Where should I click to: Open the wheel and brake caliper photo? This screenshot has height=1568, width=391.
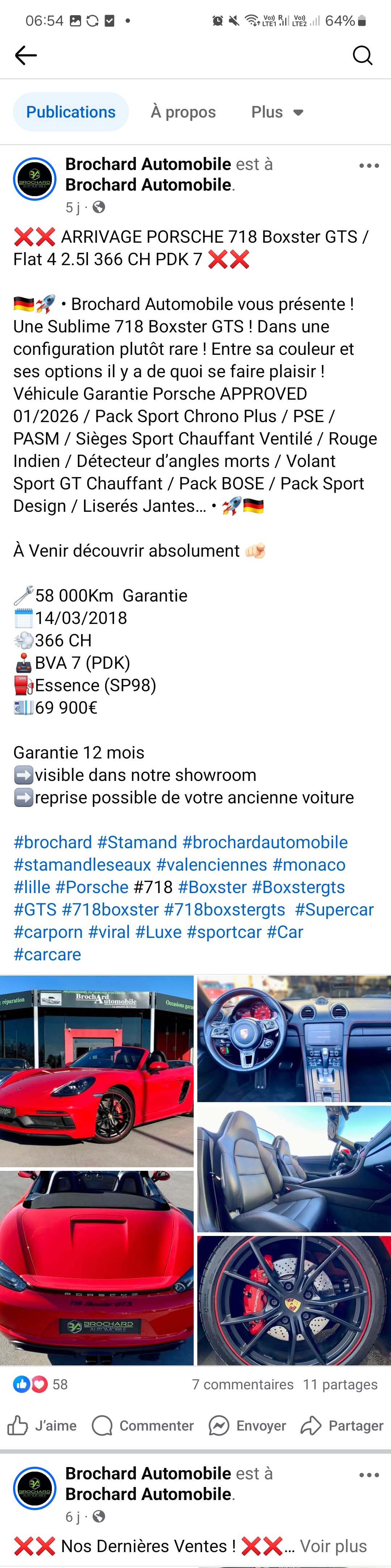point(294,1300)
